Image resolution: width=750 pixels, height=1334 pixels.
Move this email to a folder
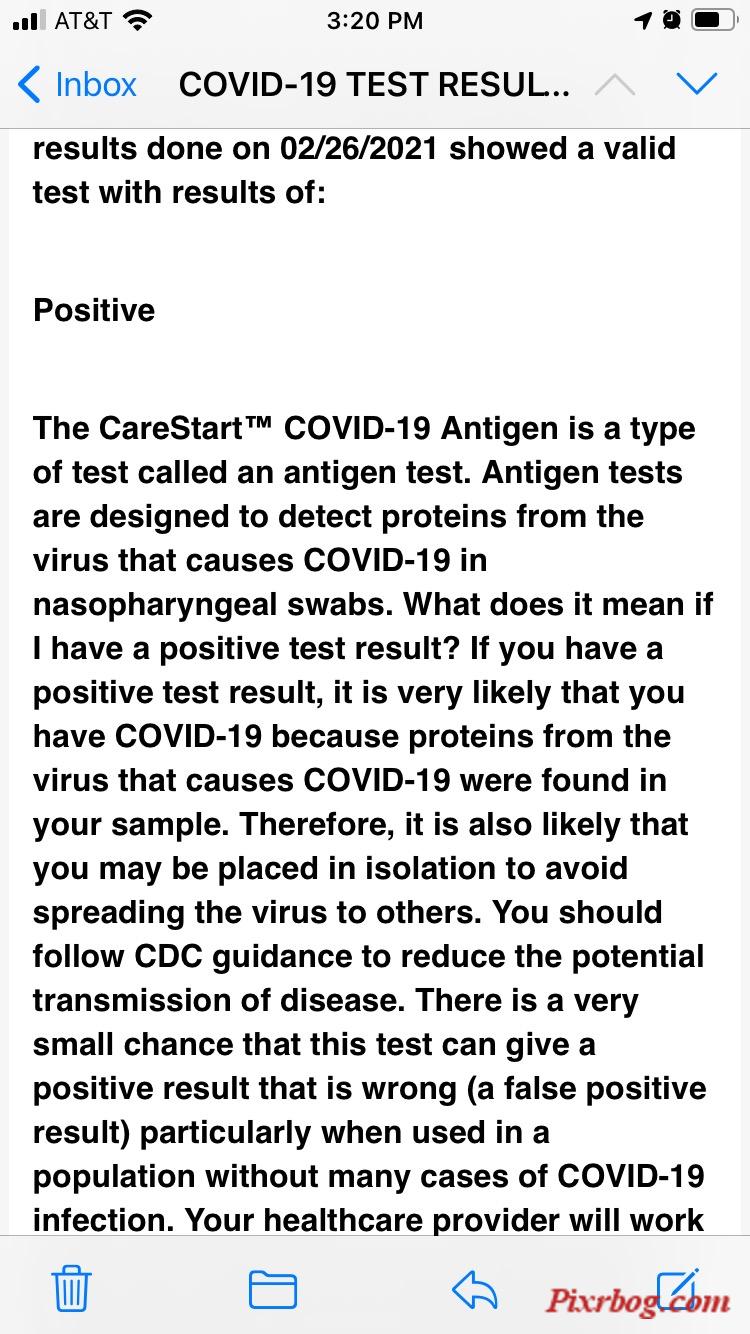tap(272, 1290)
